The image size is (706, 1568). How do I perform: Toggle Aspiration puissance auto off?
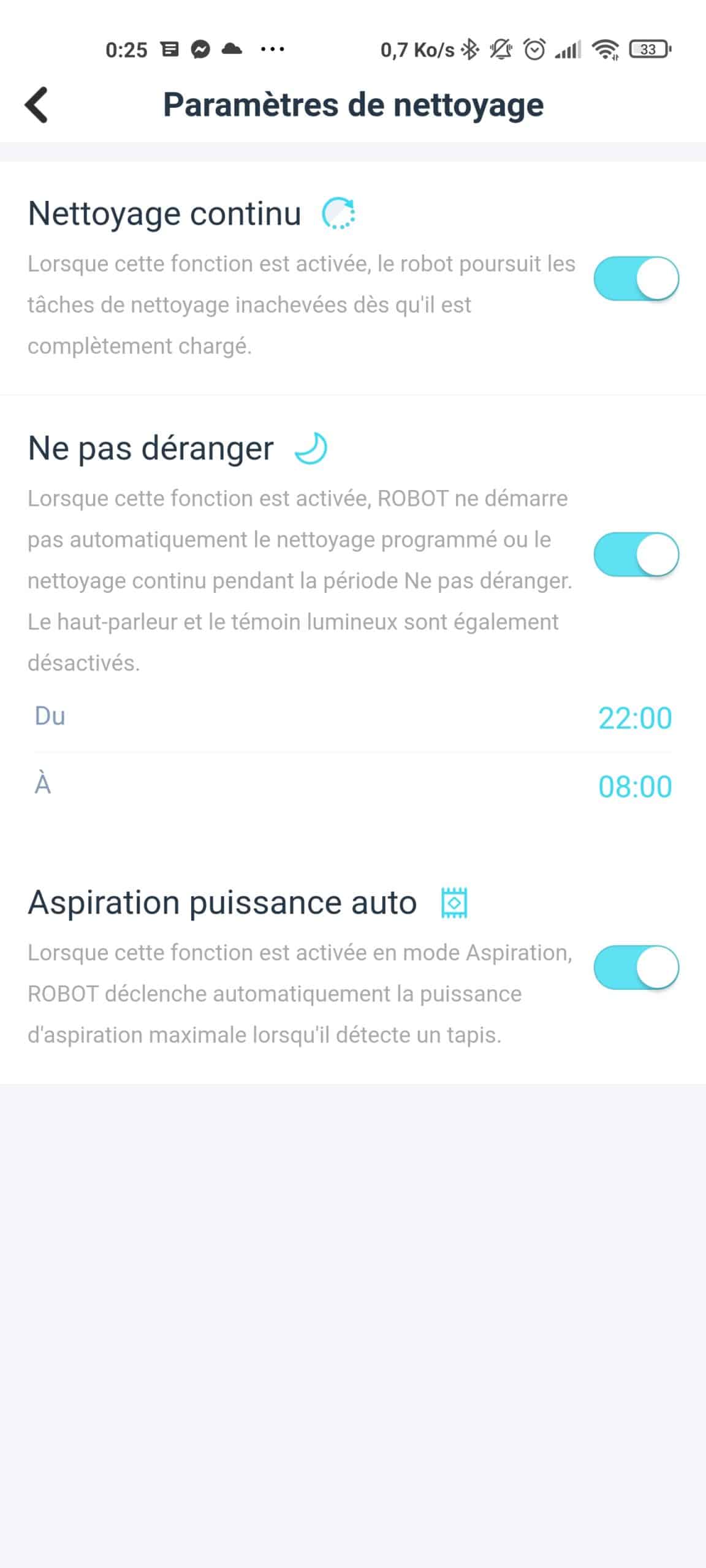coord(636,967)
